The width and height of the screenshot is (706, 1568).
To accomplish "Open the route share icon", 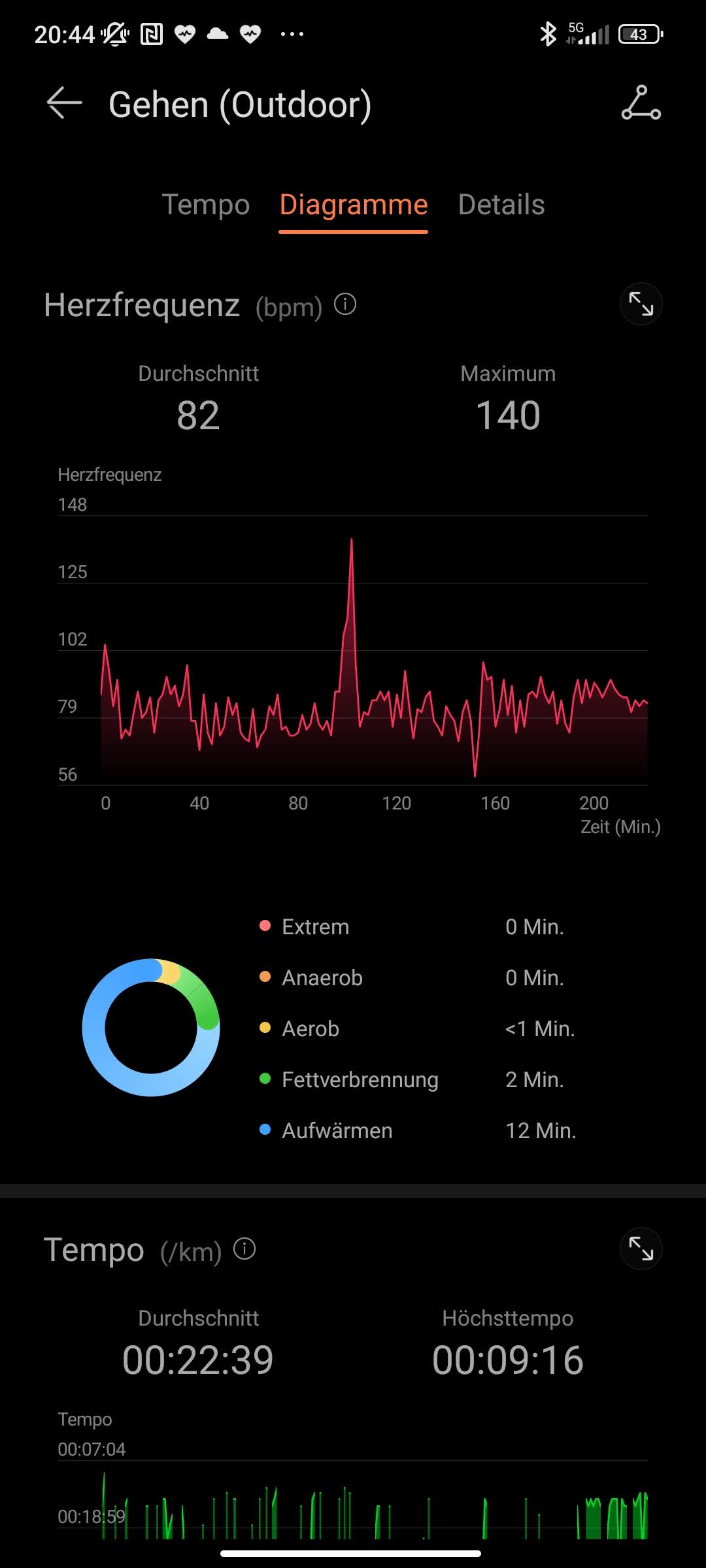I will click(641, 103).
